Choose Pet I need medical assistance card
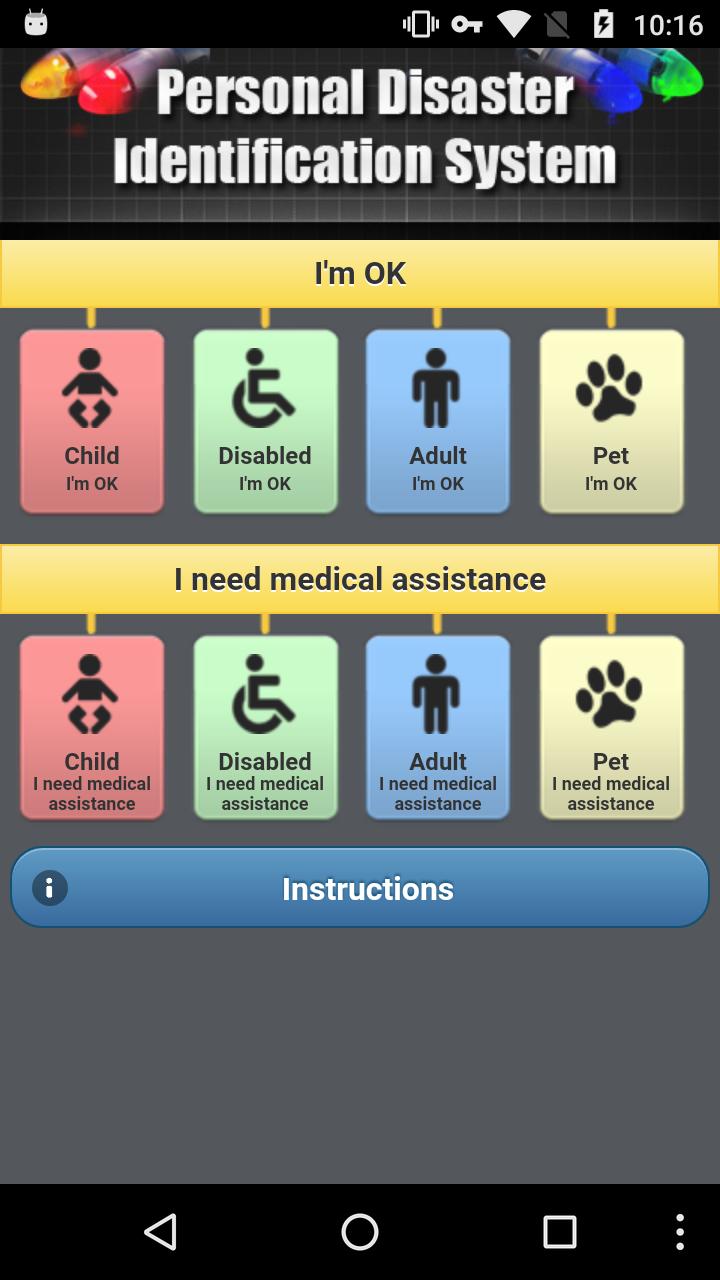The width and height of the screenshot is (720, 1280). (611, 727)
